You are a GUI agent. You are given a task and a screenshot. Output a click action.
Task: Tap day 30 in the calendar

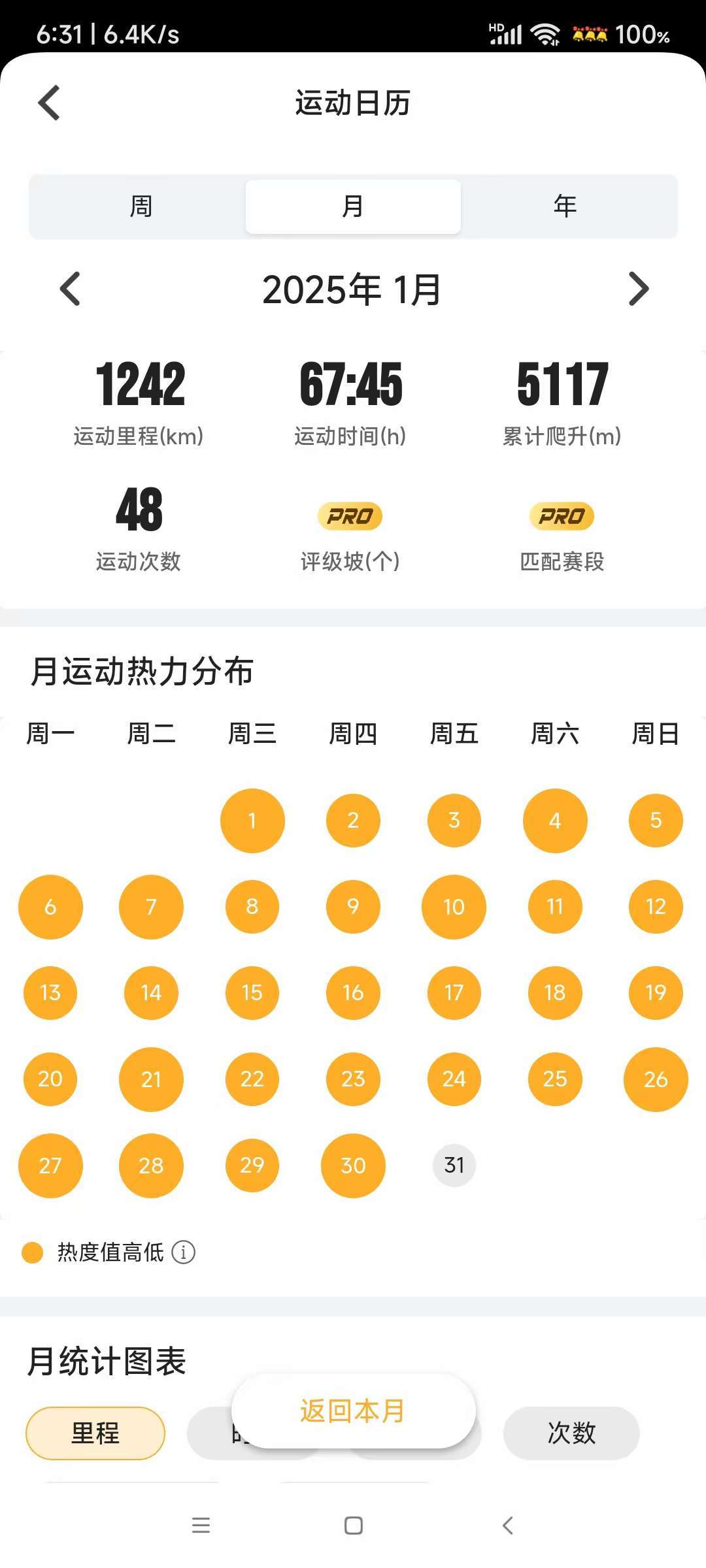(353, 1166)
